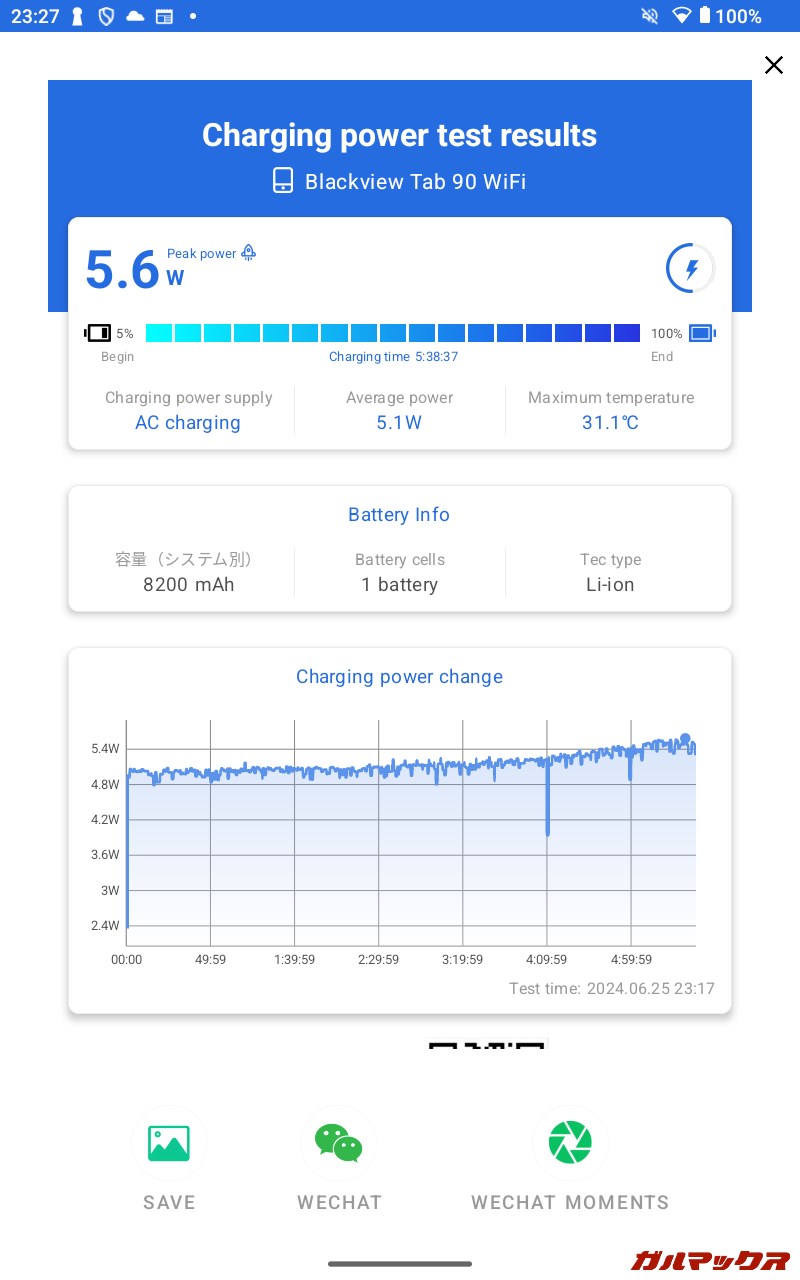The width and height of the screenshot is (800, 1280).
Task: Tap the gradient charging progress bar
Action: tap(393, 333)
